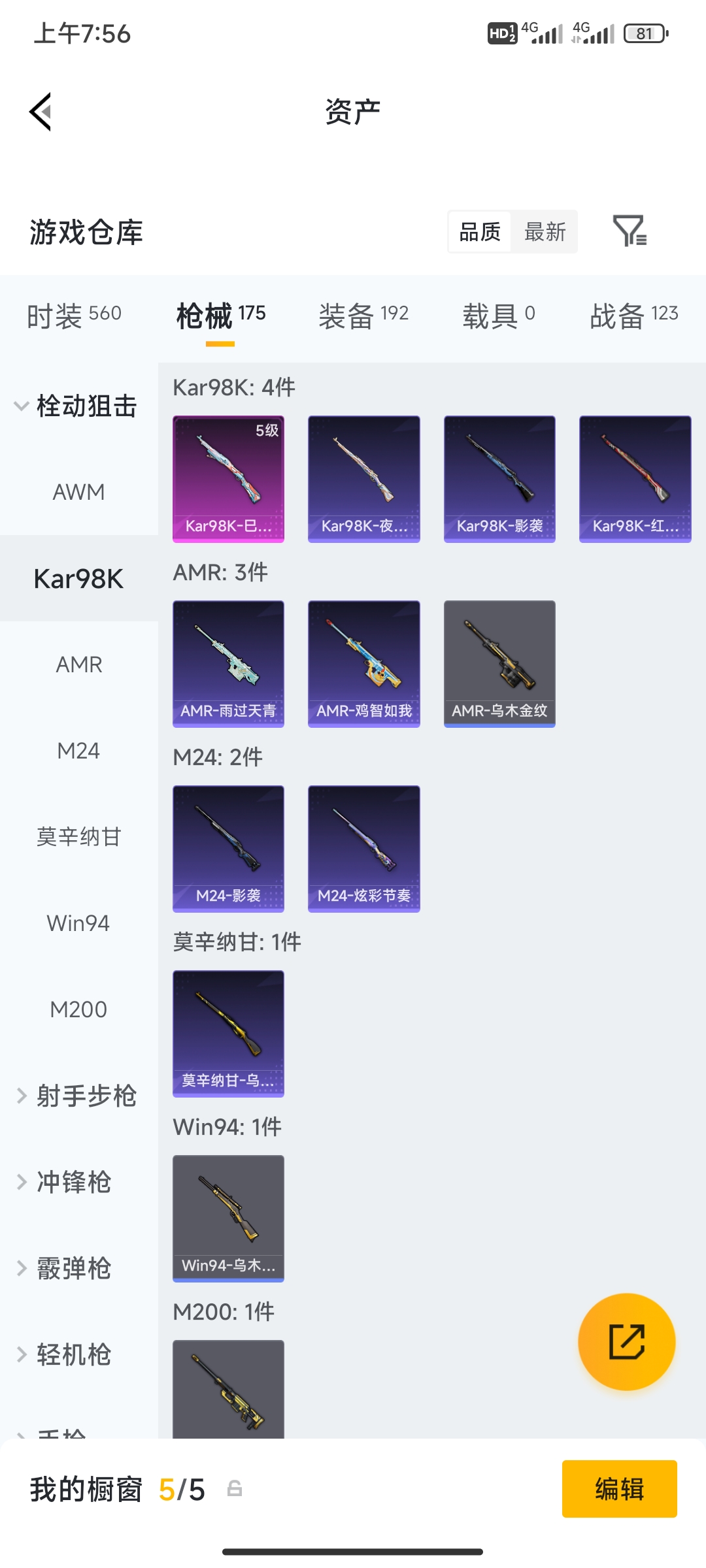Open the filter icon
This screenshot has height=1568, width=706.
[630, 231]
